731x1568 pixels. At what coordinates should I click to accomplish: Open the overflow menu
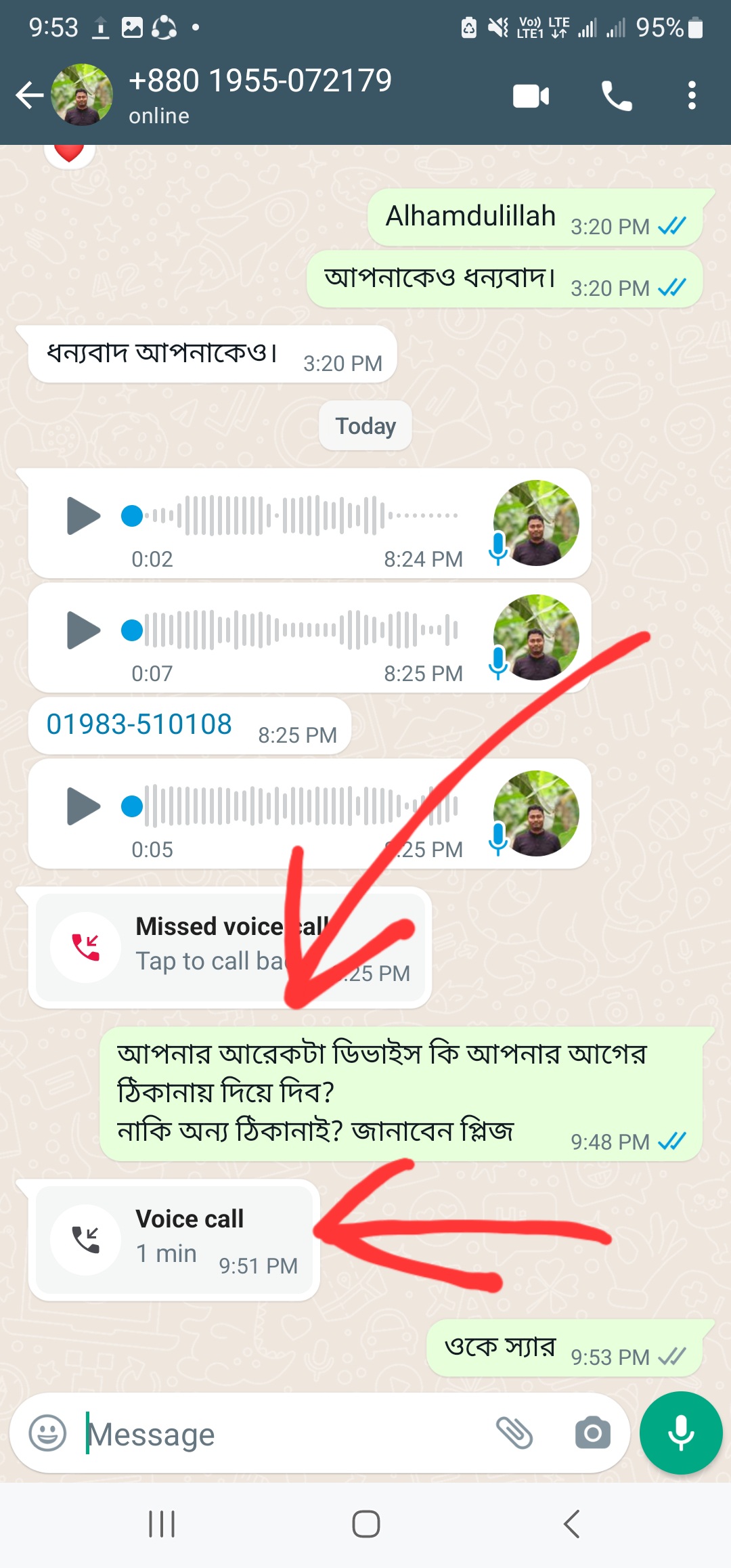click(691, 96)
